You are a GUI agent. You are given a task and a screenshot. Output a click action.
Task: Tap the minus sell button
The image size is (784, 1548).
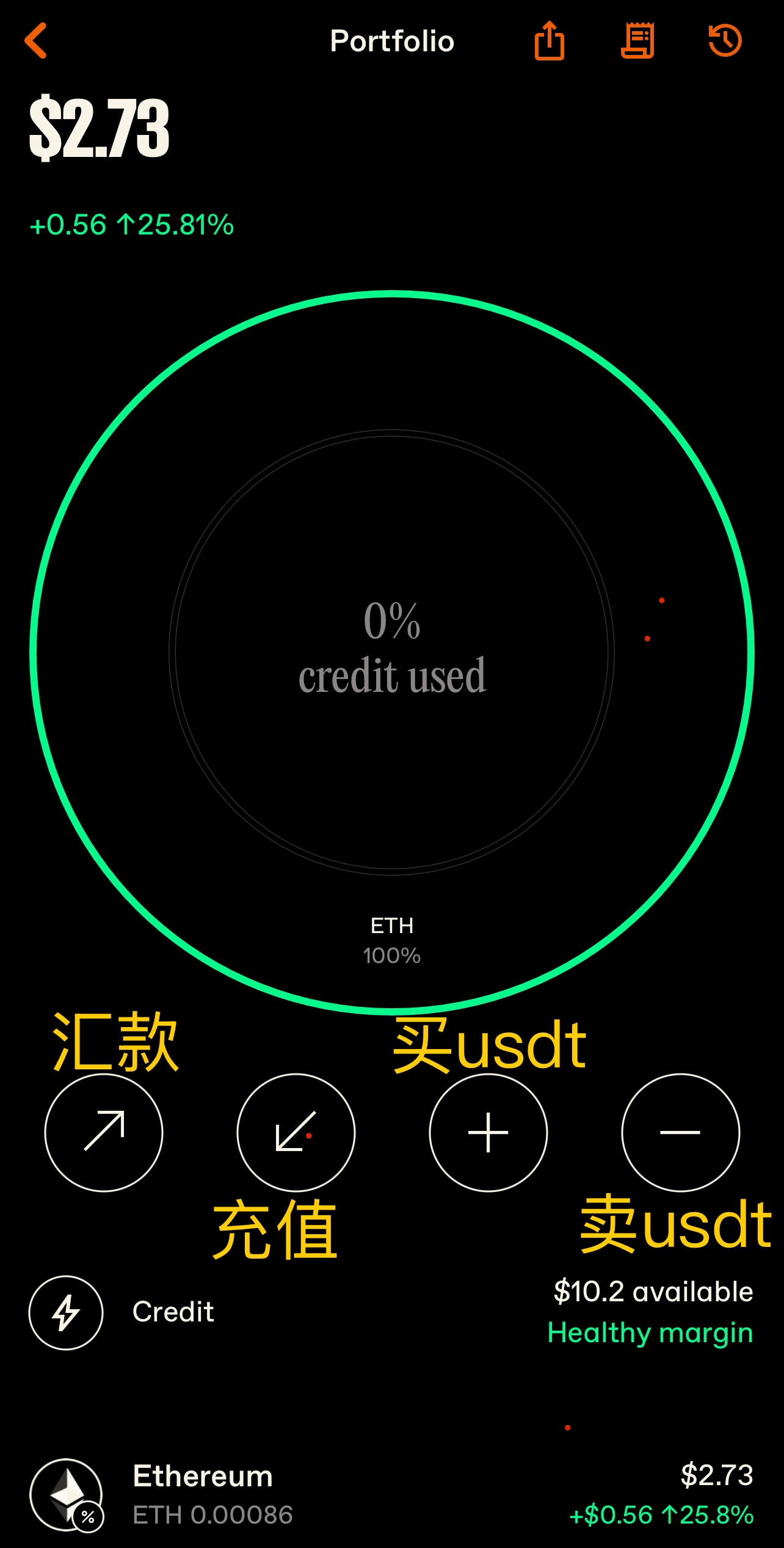click(x=680, y=1132)
